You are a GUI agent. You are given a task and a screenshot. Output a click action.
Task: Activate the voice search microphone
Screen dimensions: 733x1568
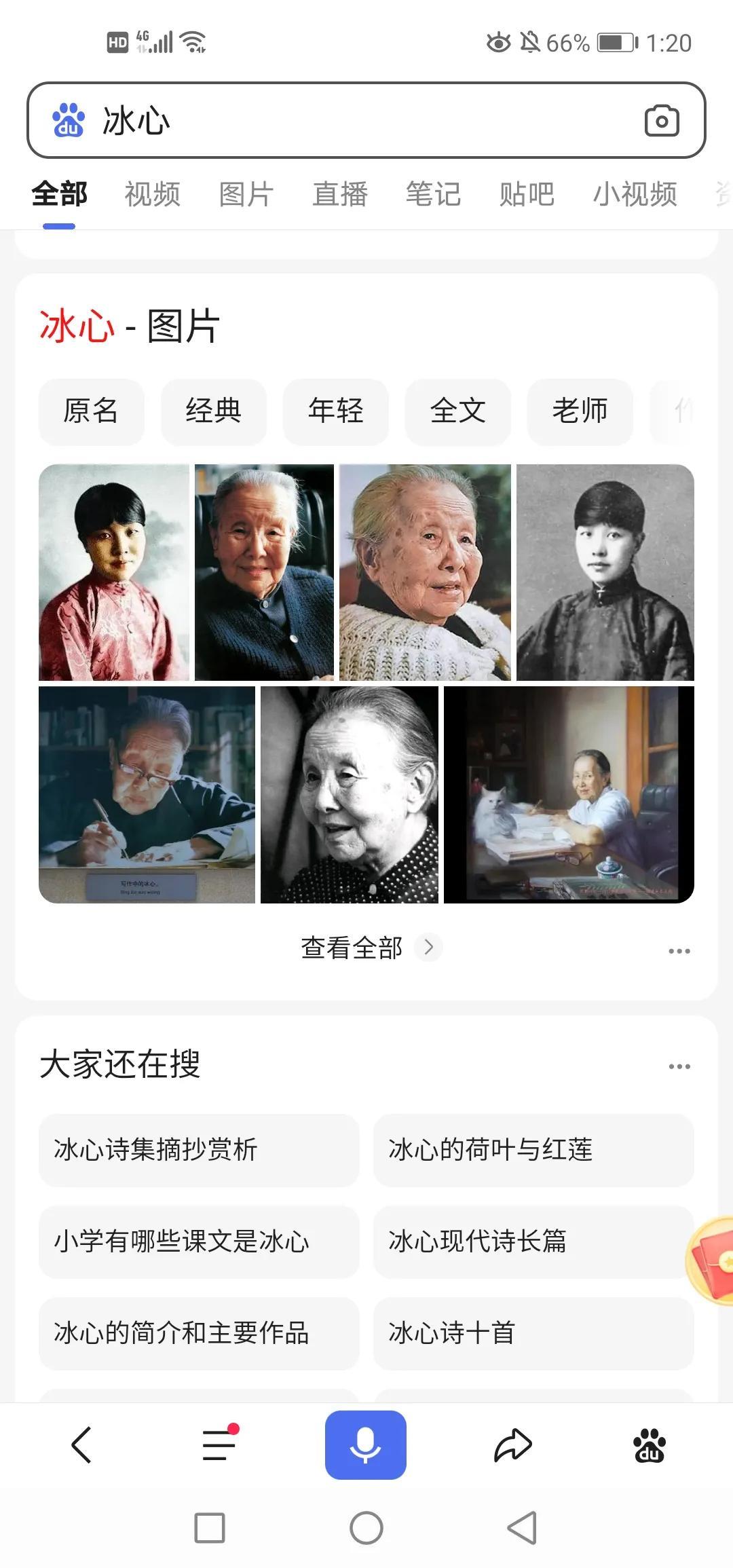[366, 1444]
